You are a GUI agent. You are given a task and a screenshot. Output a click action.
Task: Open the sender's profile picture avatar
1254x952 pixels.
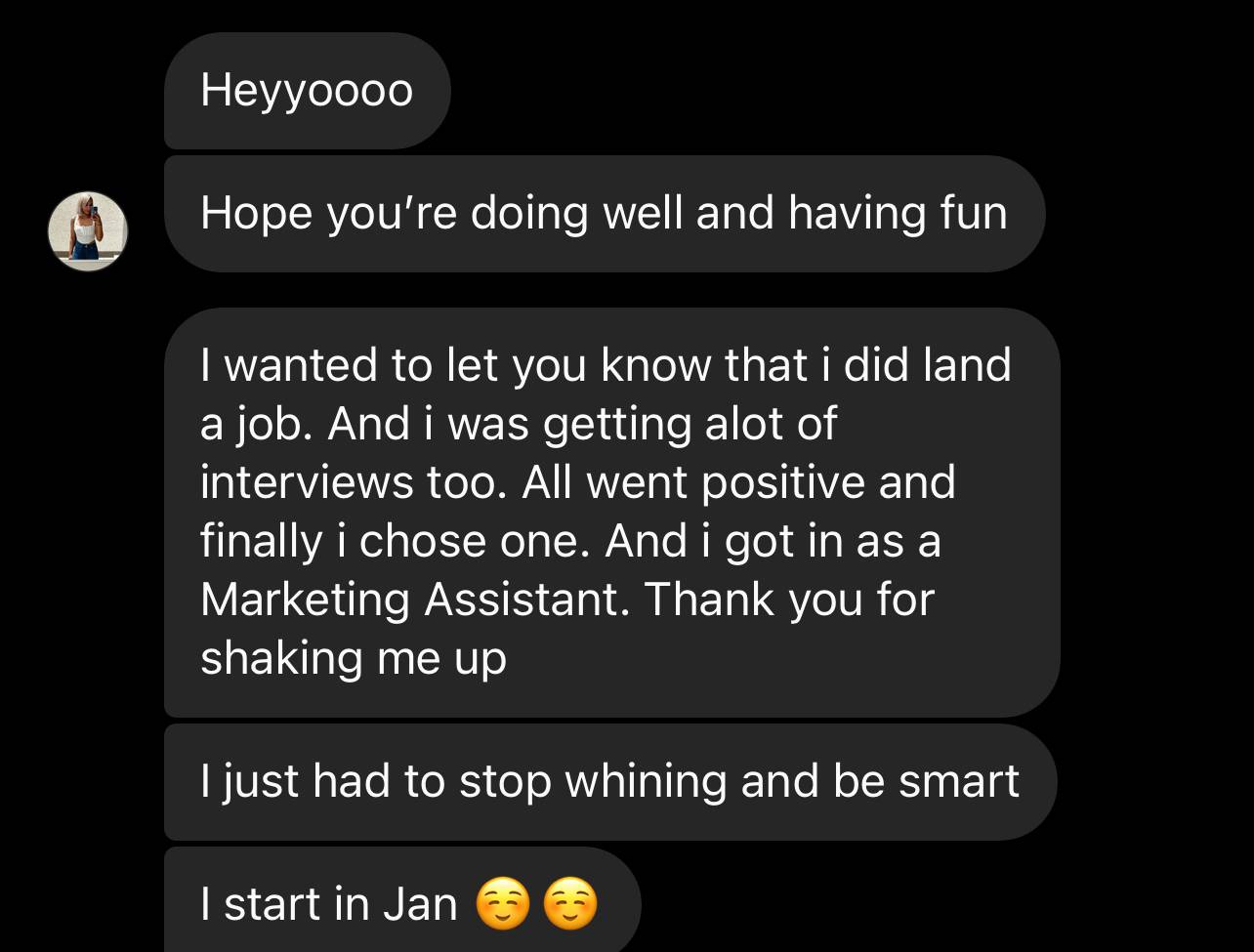tap(88, 231)
